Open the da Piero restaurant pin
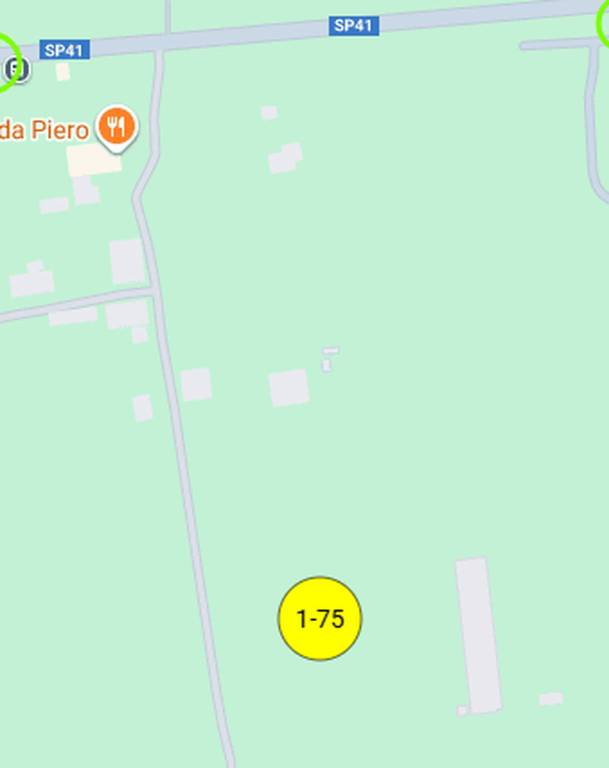This screenshot has height=768, width=609. (x=117, y=128)
